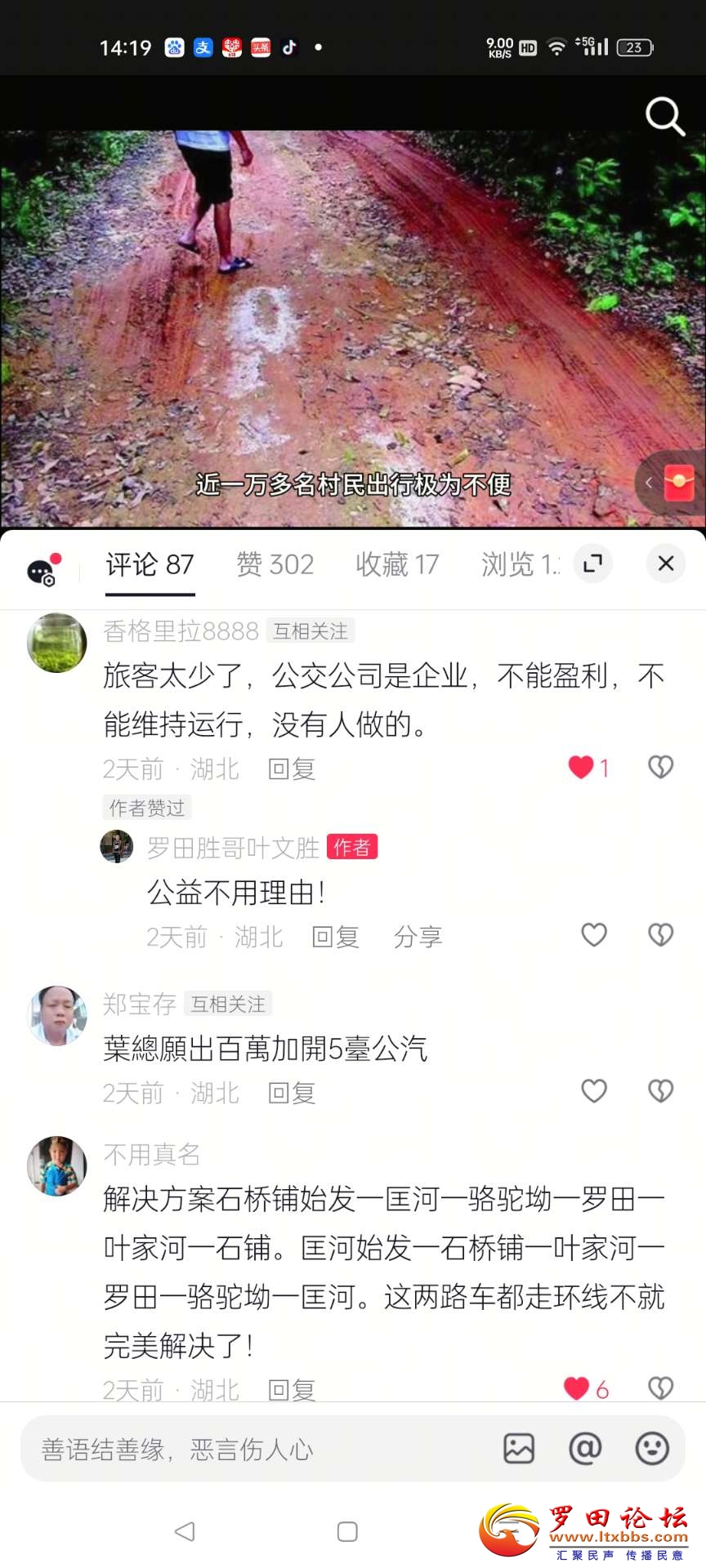
Task: Open comment settings bubble icon
Action: (42, 571)
